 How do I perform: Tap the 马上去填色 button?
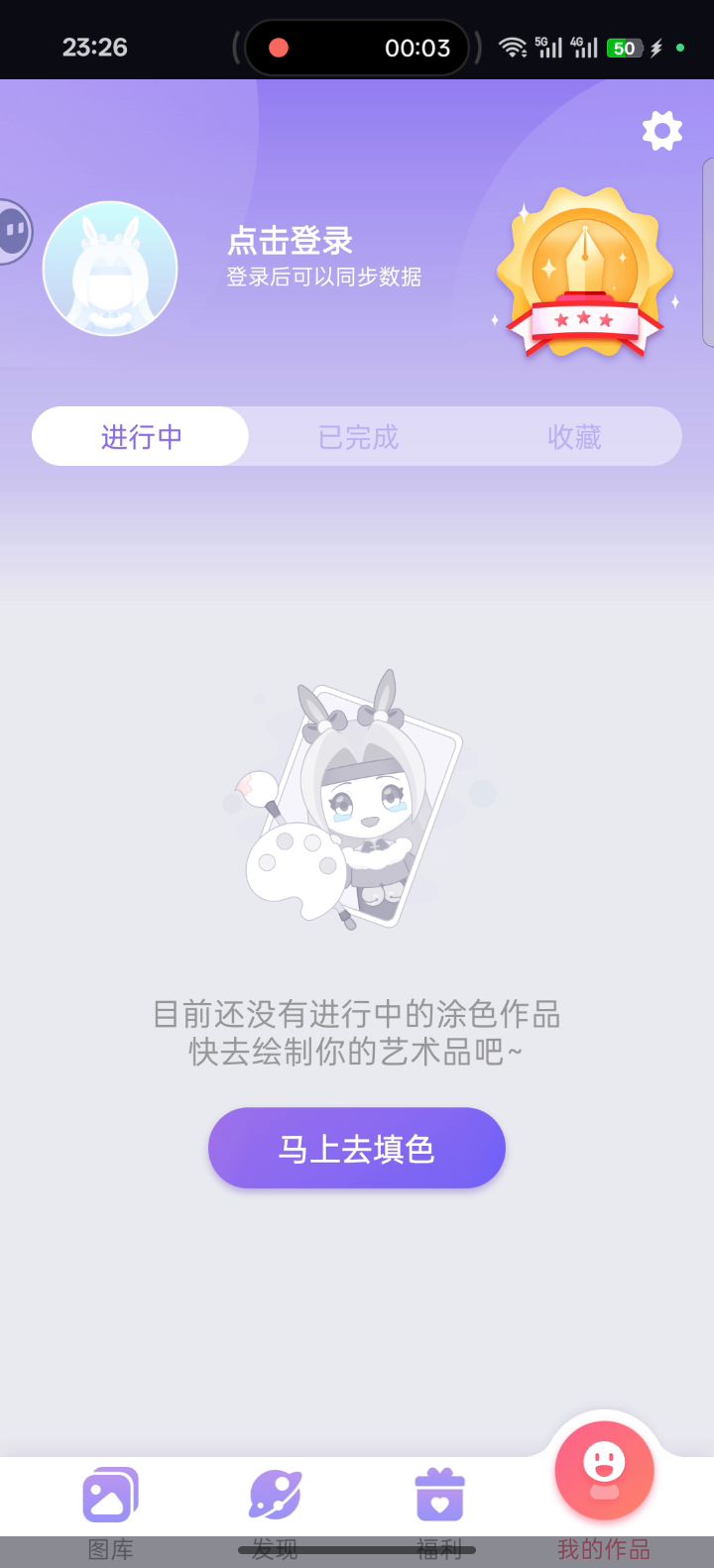(x=357, y=1148)
